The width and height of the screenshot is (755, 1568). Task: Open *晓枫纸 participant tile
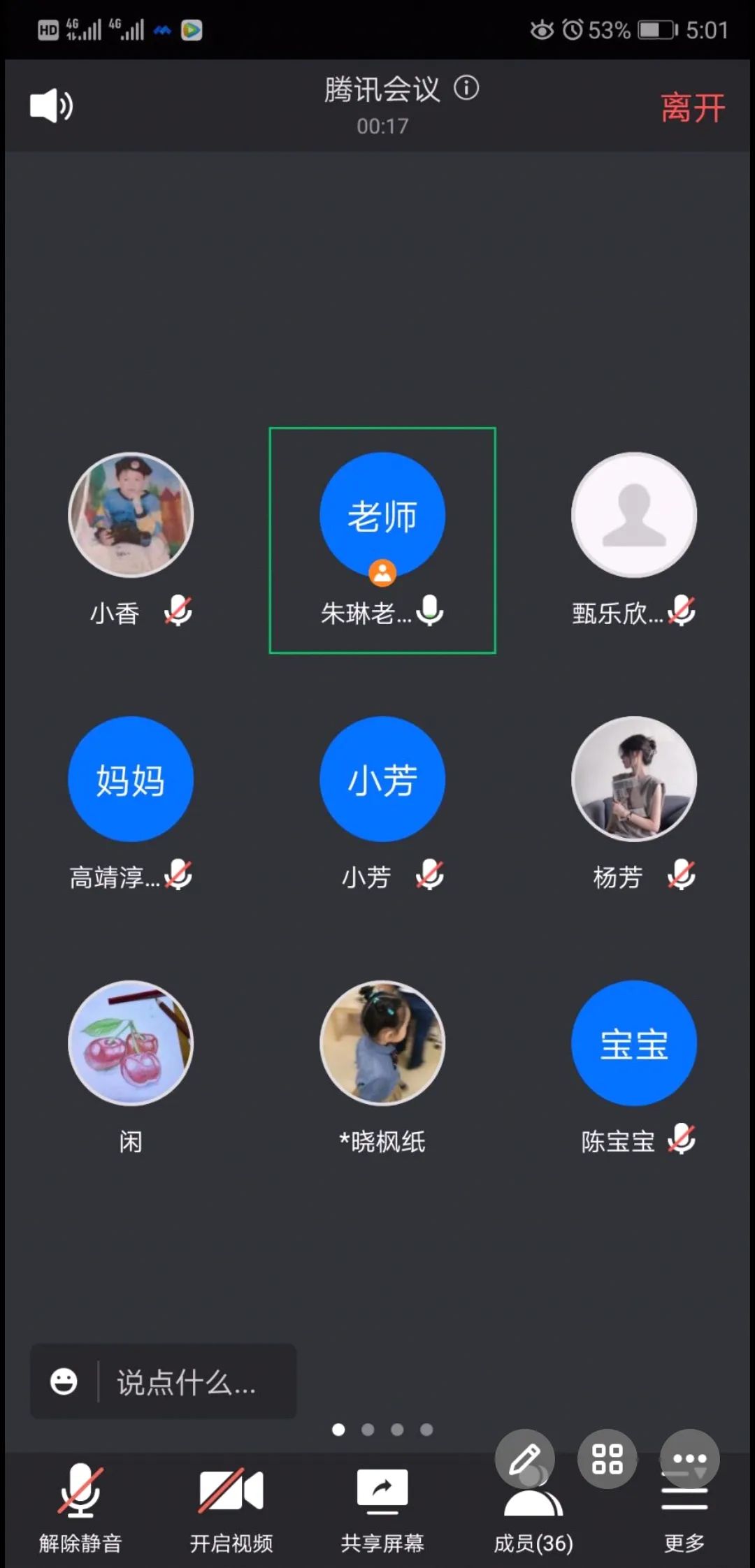pyautogui.click(x=382, y=1043)
